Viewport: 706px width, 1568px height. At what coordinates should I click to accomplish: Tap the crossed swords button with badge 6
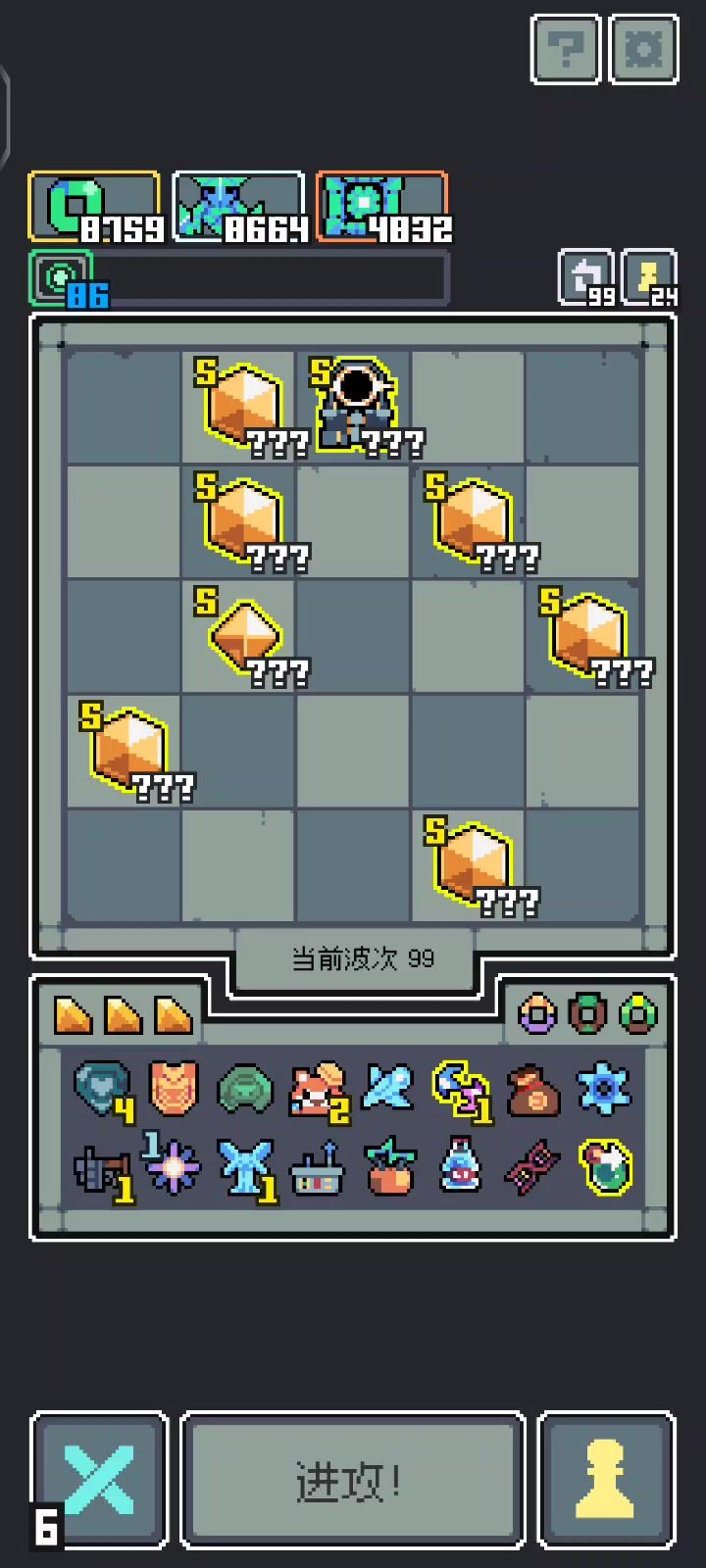click(99, 1481)
